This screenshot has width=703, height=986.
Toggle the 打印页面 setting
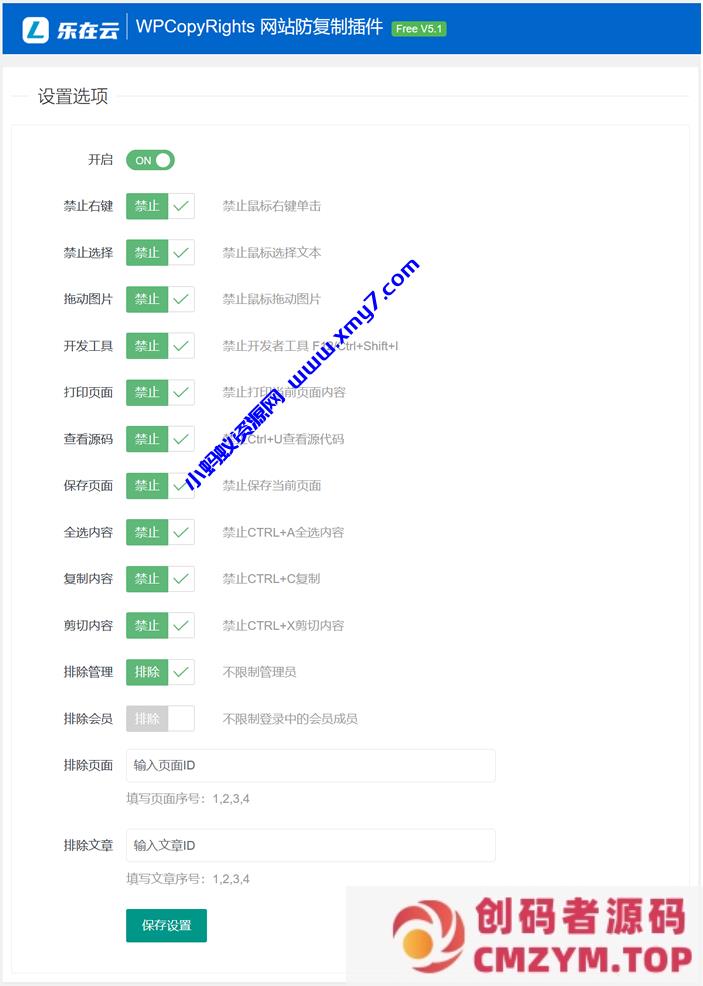[160, 392]
